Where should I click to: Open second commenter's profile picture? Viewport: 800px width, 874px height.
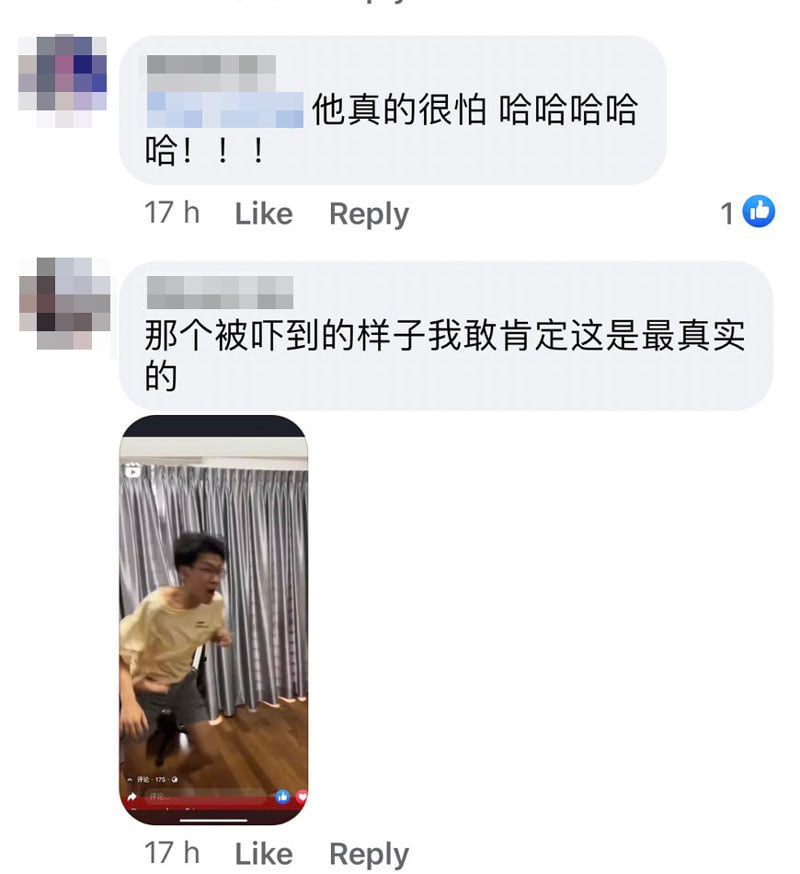[62, 302]
